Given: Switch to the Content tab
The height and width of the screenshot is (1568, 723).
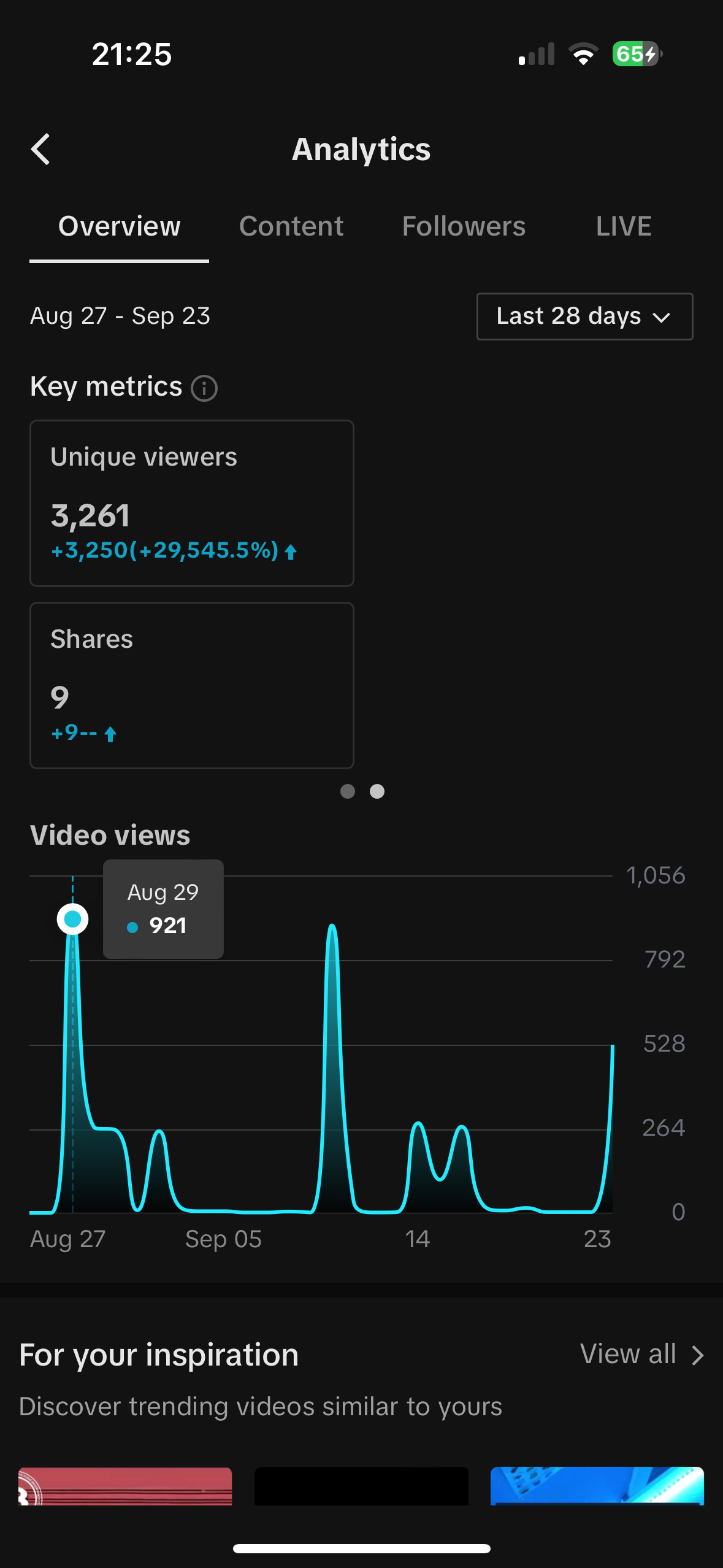Looking at the screenshot, I should pos(291,226).
